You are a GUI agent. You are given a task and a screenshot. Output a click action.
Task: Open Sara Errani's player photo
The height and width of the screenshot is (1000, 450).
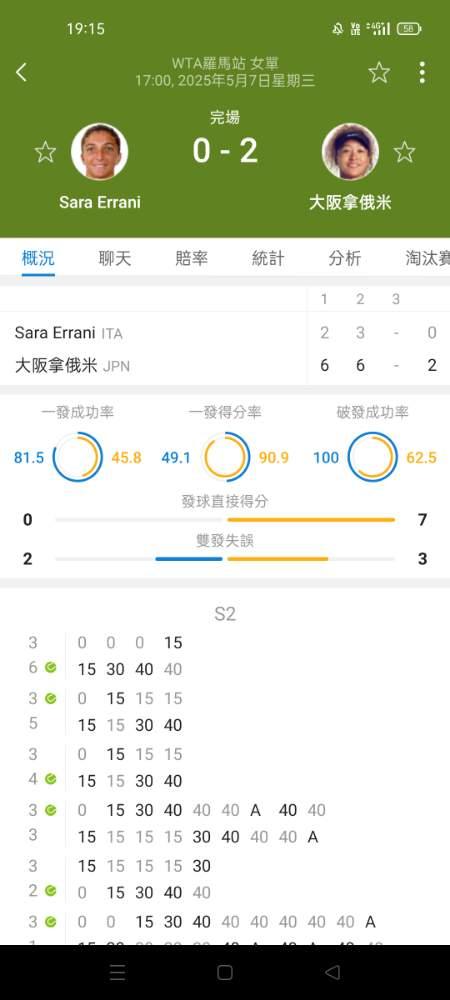click(99, 152)
